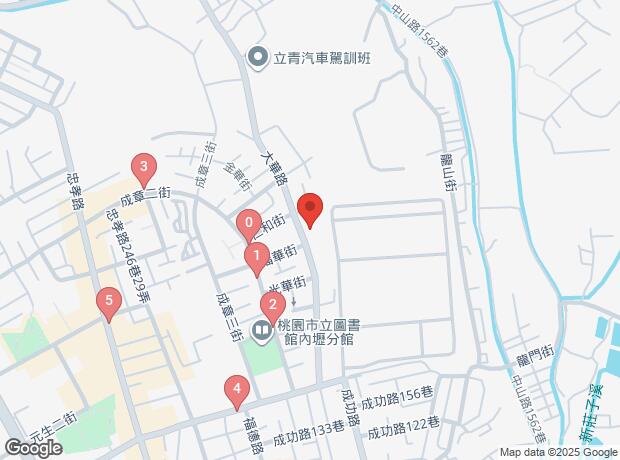Open the 桃園市立圖書館內壢分館 library icon
Viewport: 620px width, 460px height.
pyautogui.click(x=262, y=330)
